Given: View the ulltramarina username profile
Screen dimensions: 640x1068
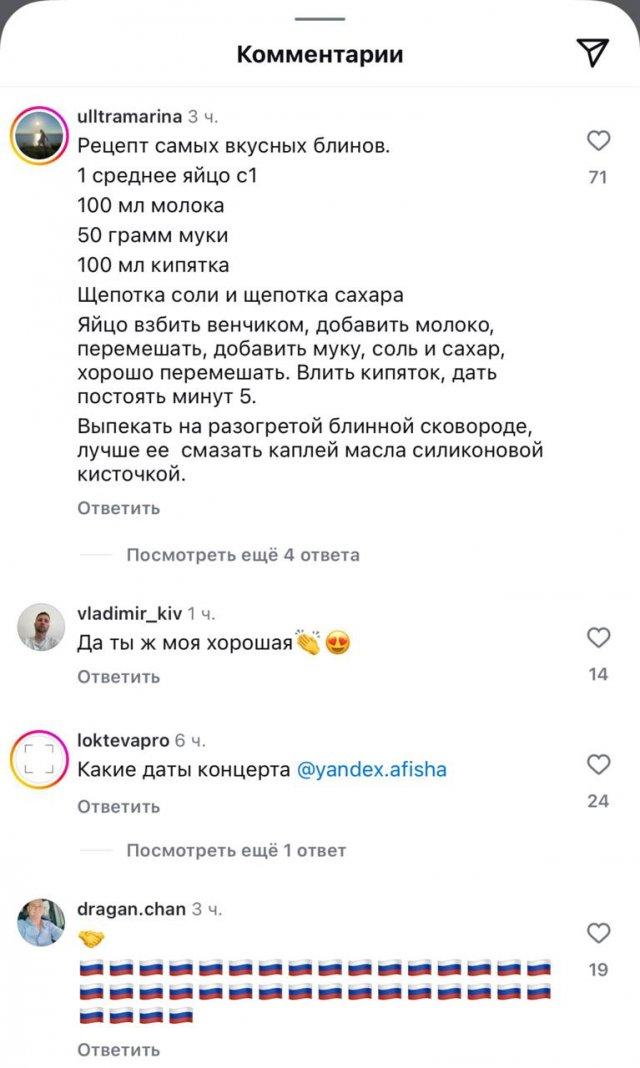Looking at the screenshot, I should [130, 116].
